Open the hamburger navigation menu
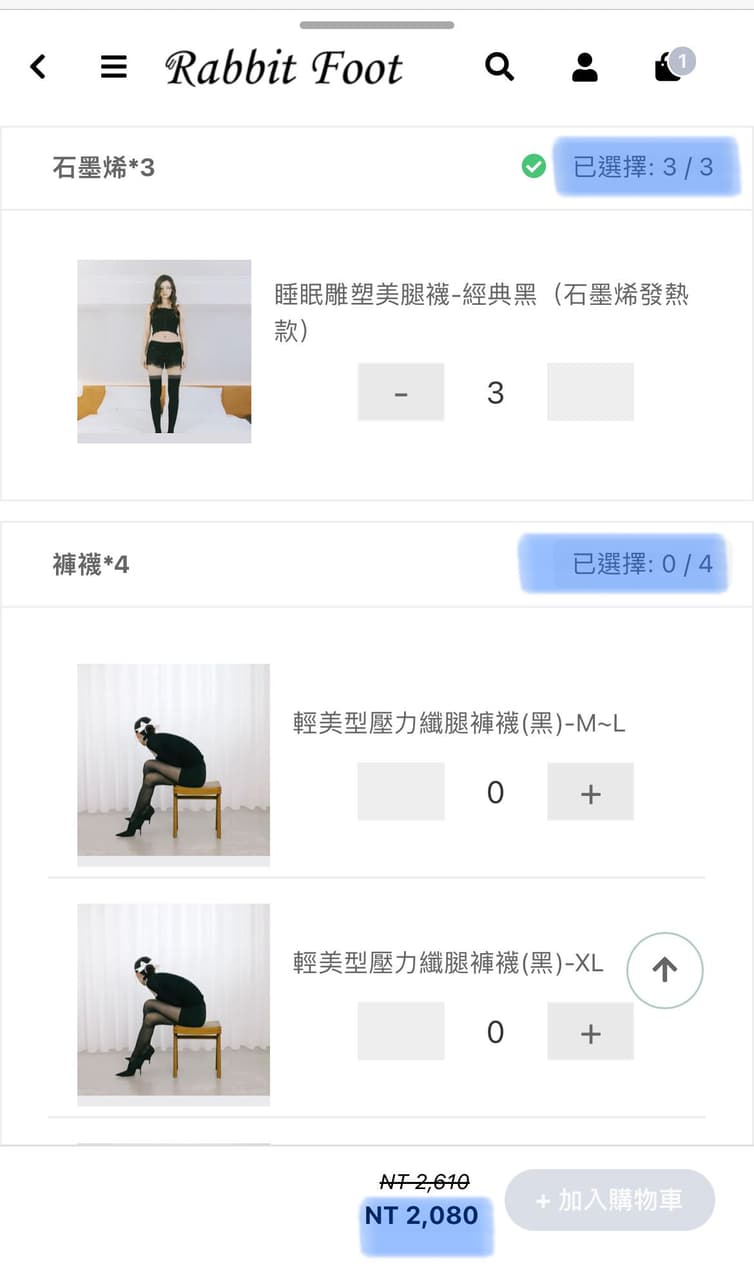754x1280 pixels. (x=113, y=67)
